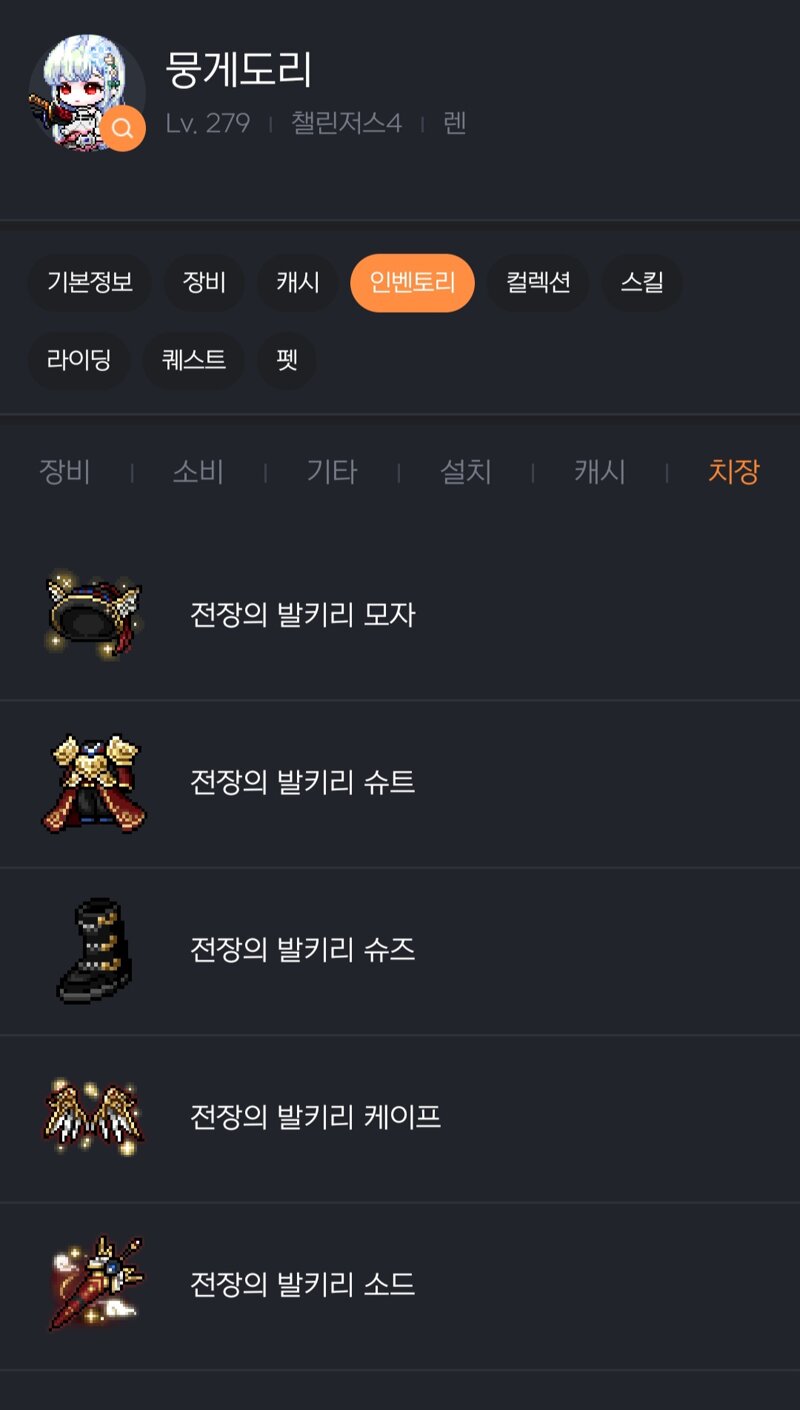Go to the 스킬 chip
Viewport: 800px width, 1410px height.
(x=641, y=282)
